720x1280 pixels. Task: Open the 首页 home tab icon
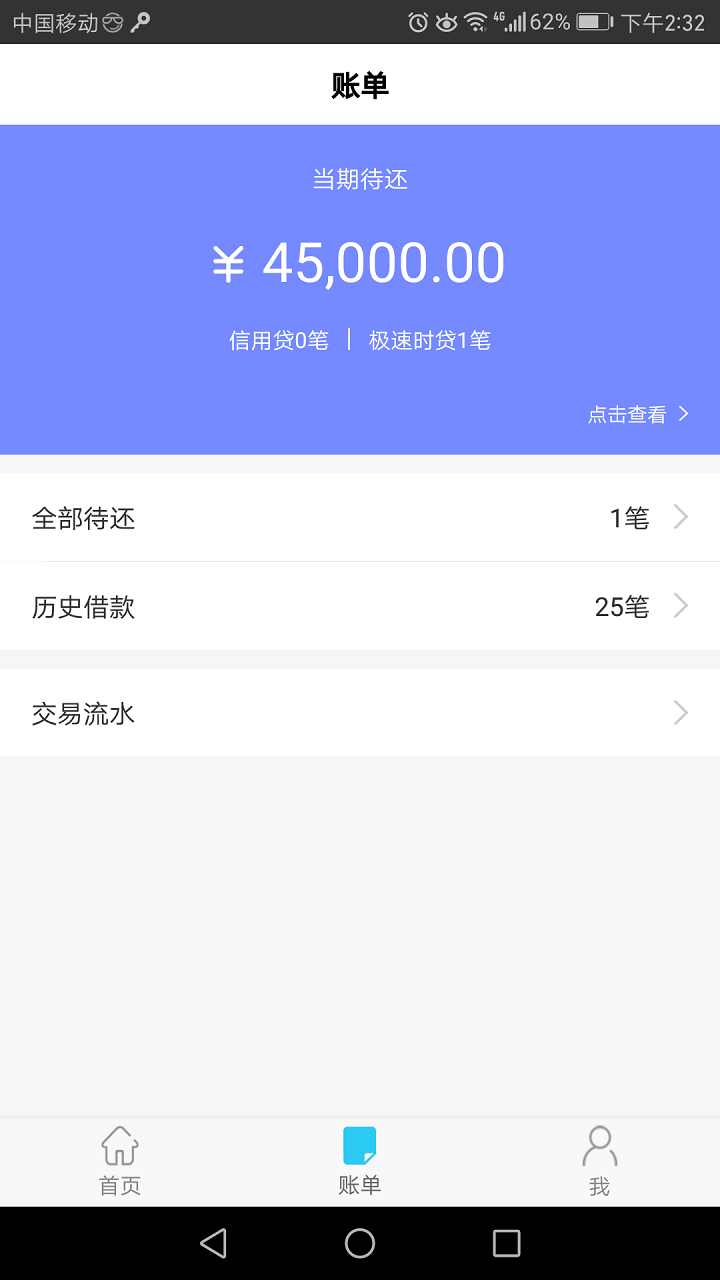pyautogui.click(x=119, y=1146)
